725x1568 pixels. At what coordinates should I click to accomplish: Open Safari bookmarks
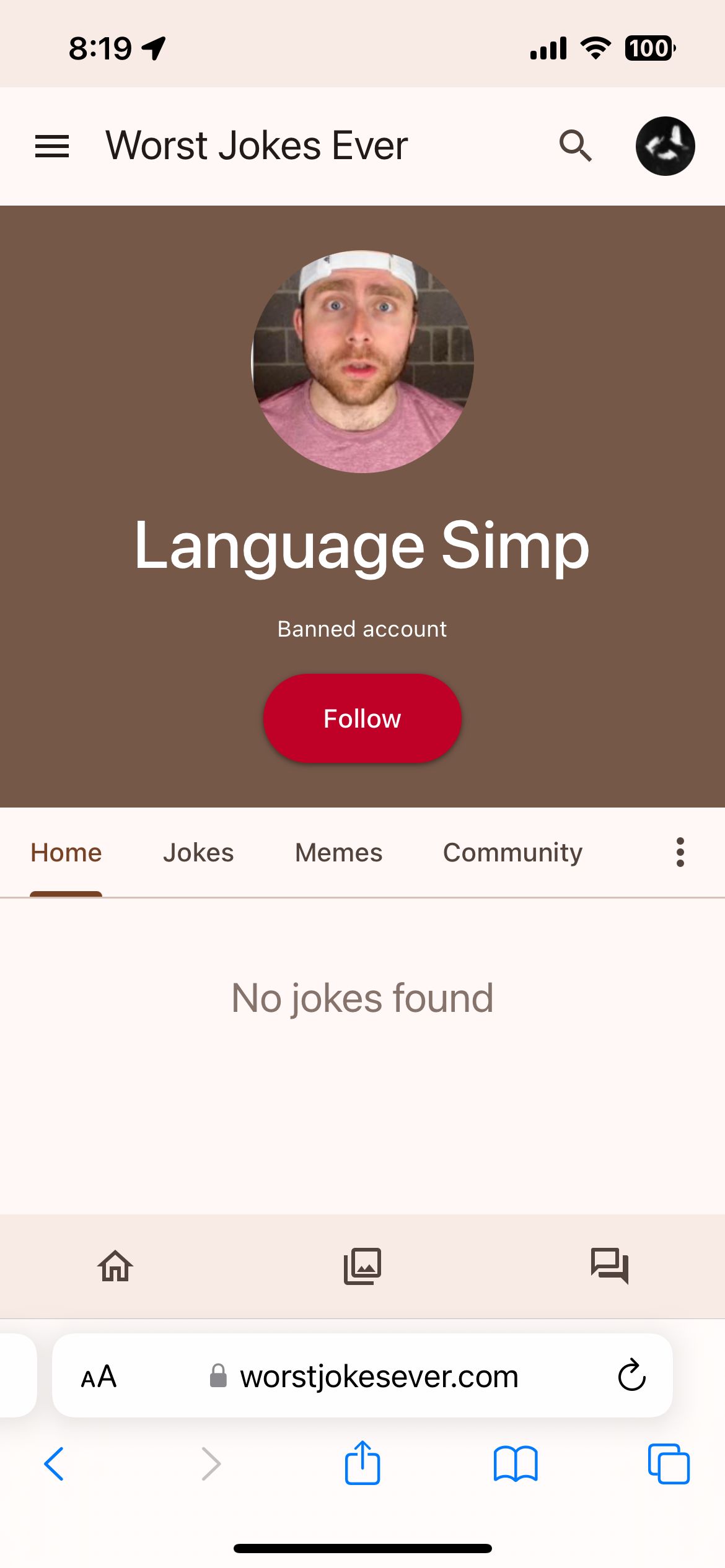pyautogui.click(x=516, y=1464)
